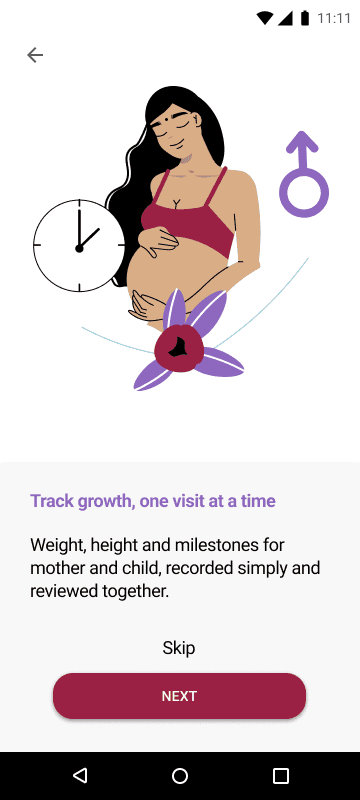Tap the NEXT button

pos(179,696)
